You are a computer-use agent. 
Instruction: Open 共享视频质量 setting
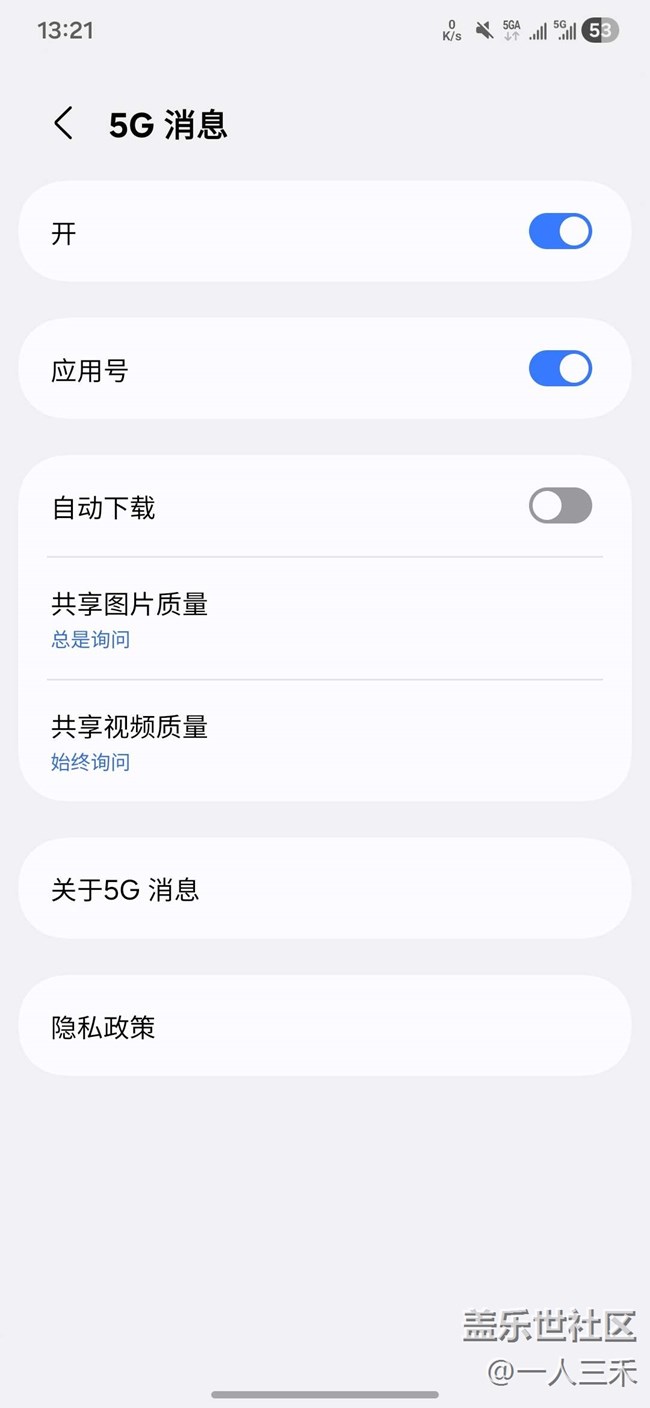324,741
